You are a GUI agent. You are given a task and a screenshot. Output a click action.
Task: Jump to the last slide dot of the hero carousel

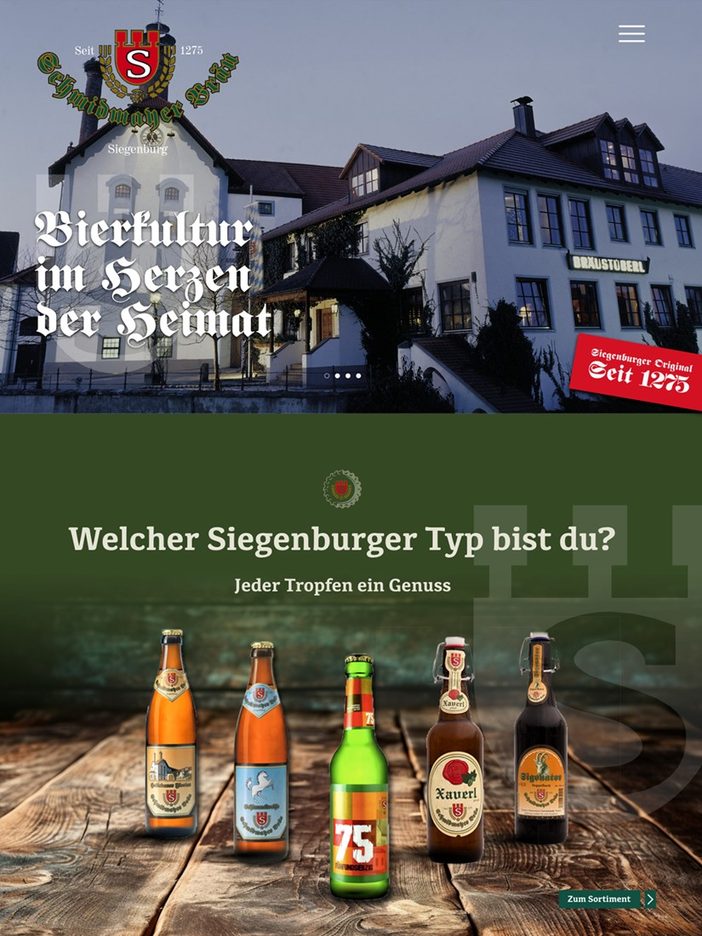click(x=358, y=376)
